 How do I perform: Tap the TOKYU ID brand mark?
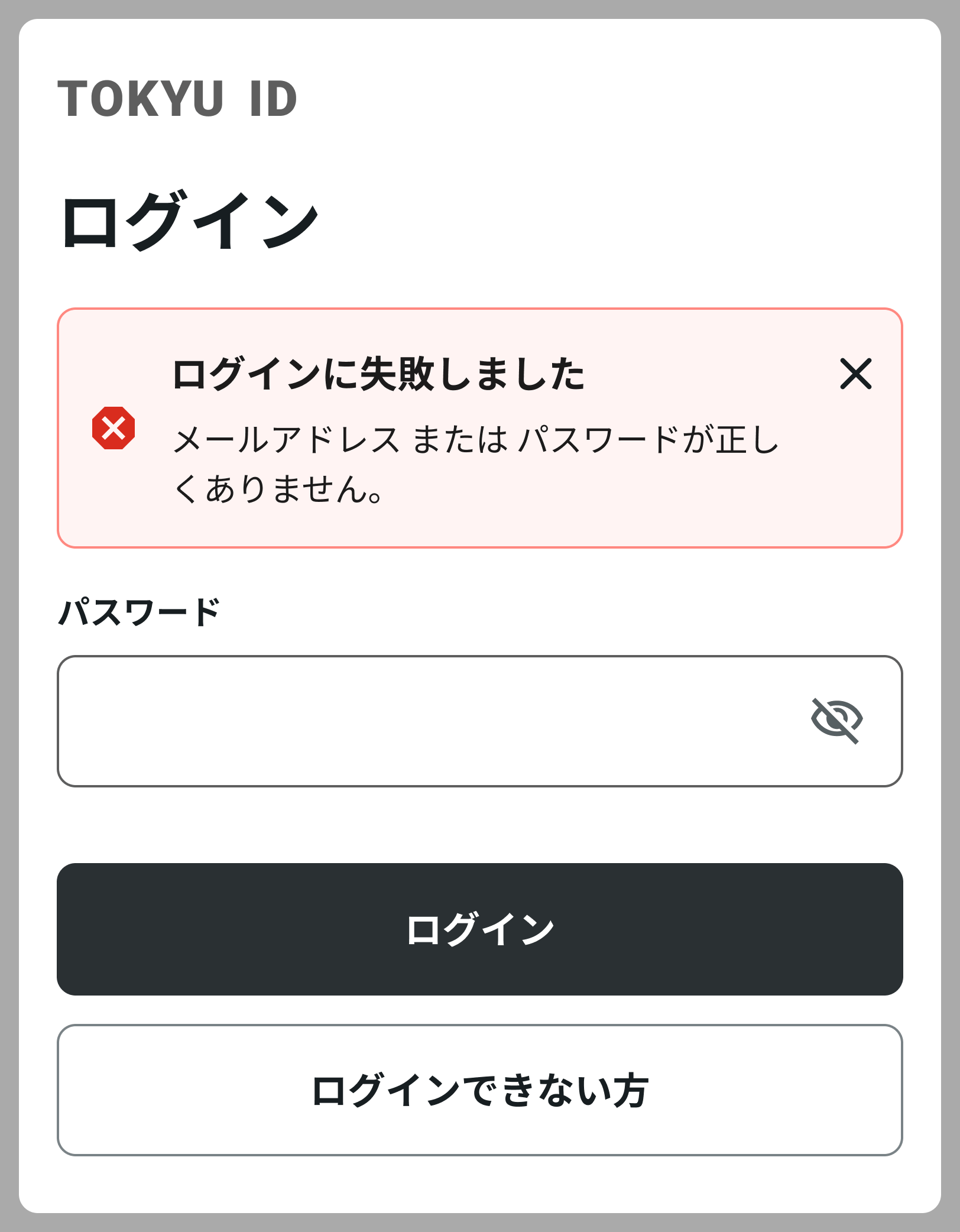pos(177,98)
